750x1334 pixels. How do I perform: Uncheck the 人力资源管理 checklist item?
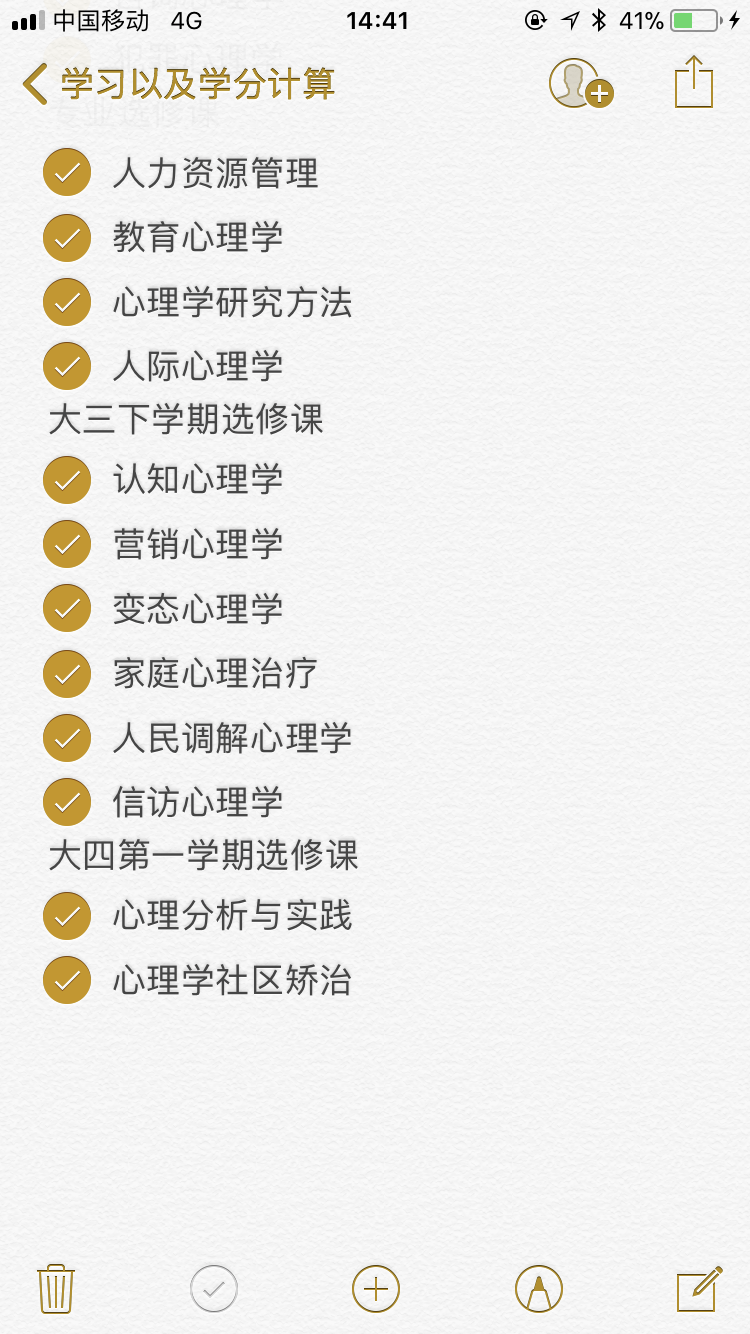[x=66, y=173]
